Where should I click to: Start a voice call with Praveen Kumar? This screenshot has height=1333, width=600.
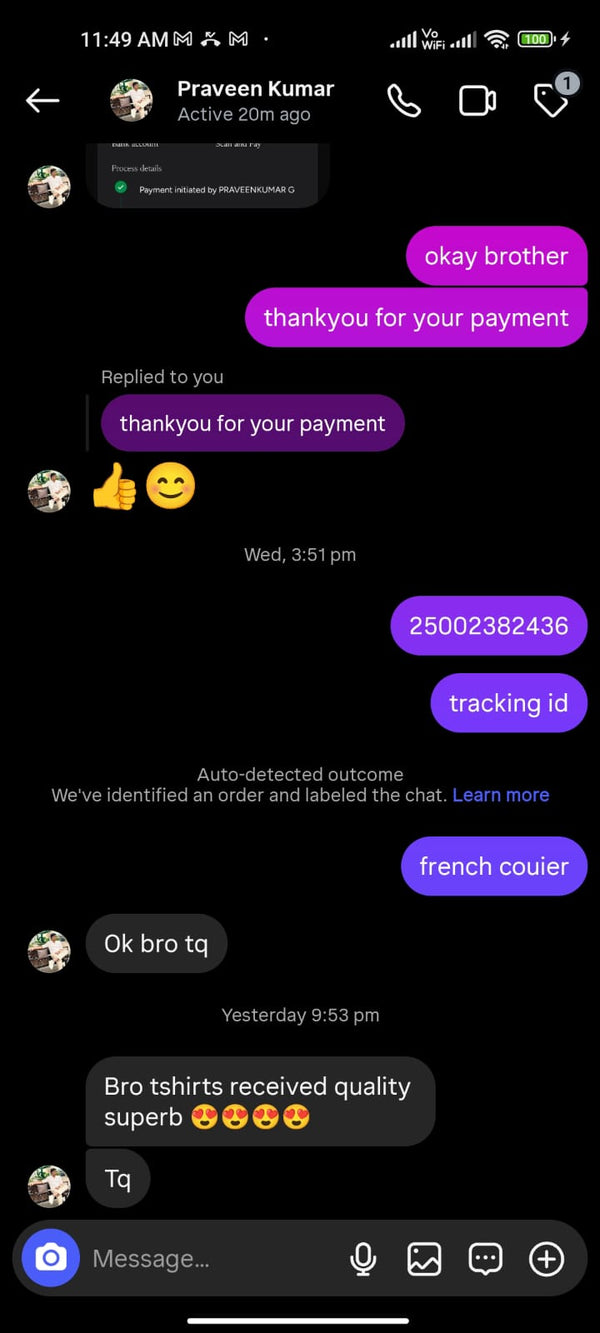[404, 100]
